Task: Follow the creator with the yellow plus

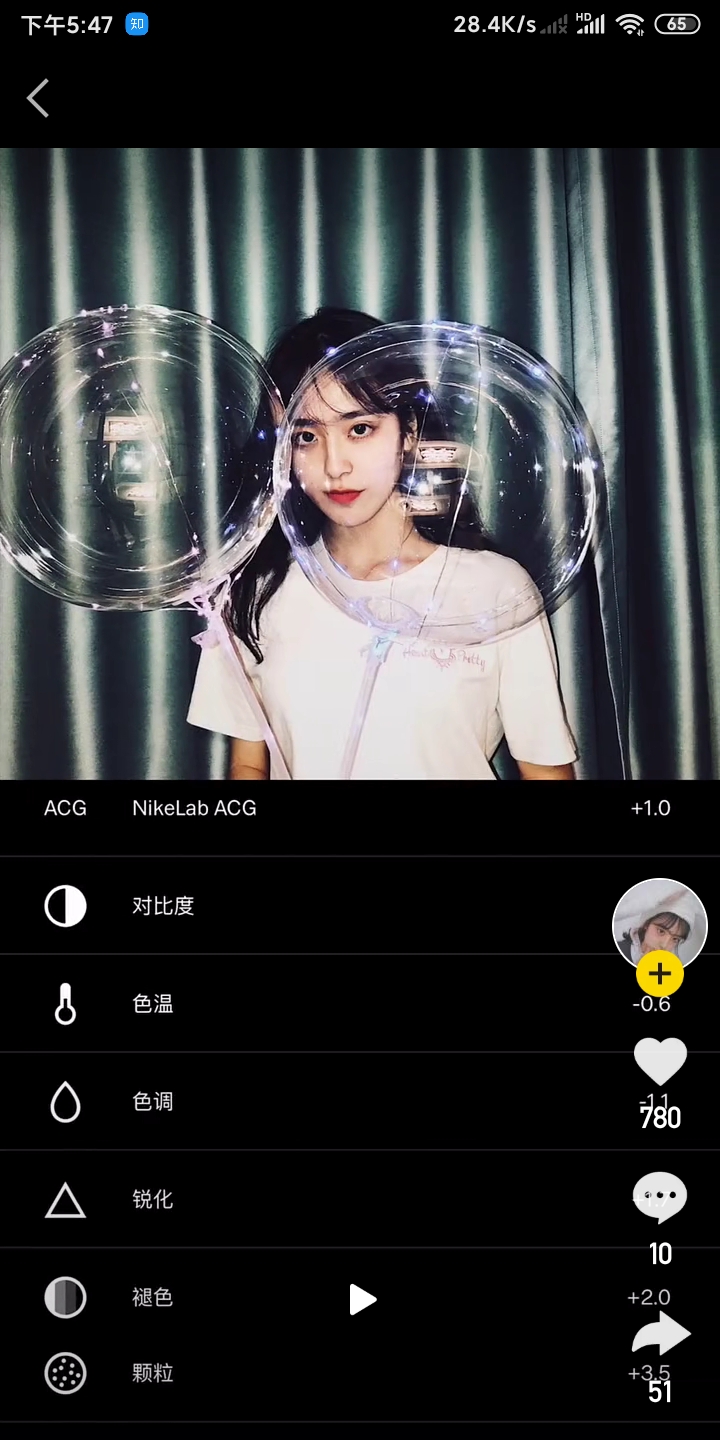Action: tap(660, 974)
